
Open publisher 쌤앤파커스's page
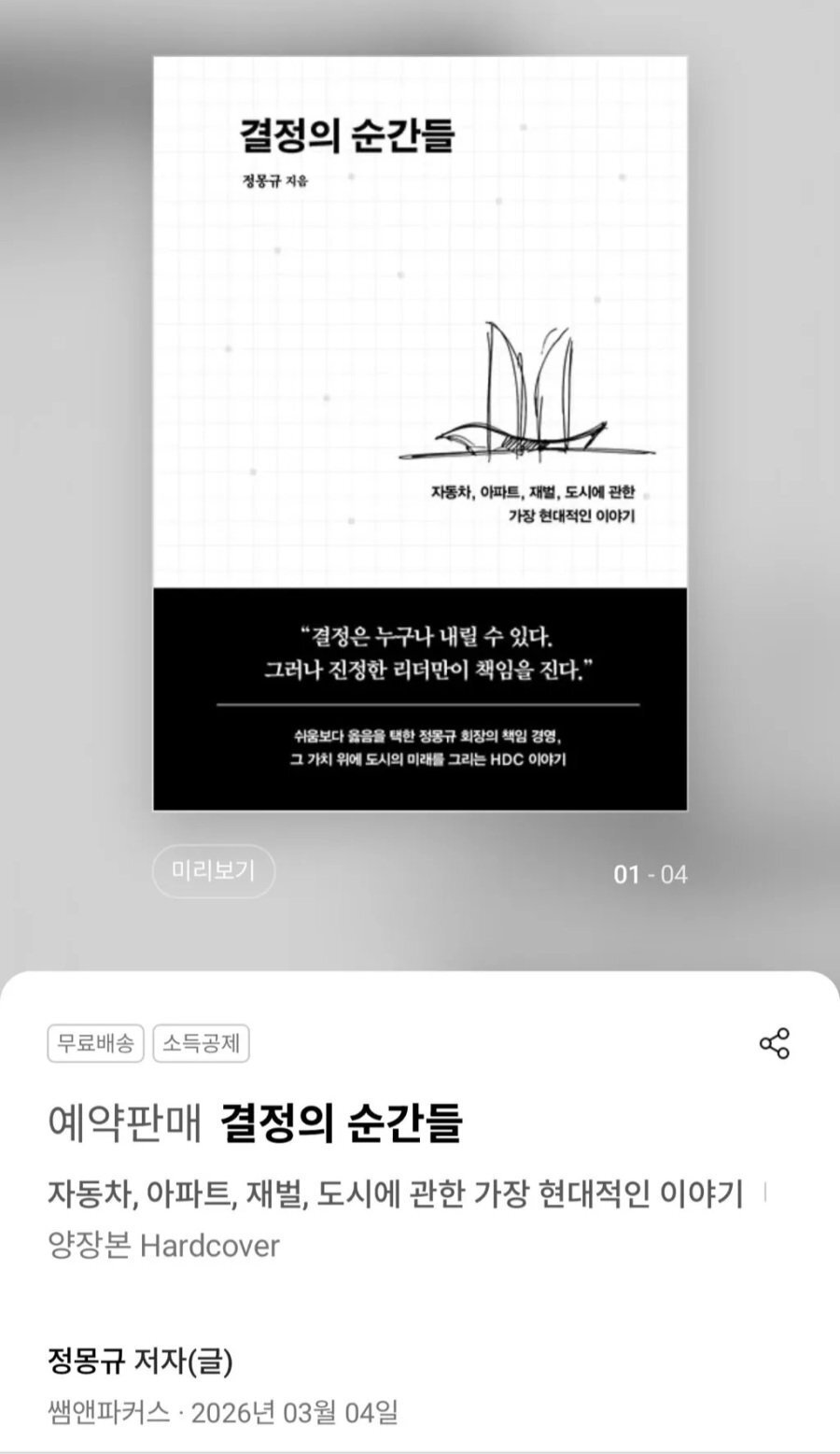[108, 1412]
